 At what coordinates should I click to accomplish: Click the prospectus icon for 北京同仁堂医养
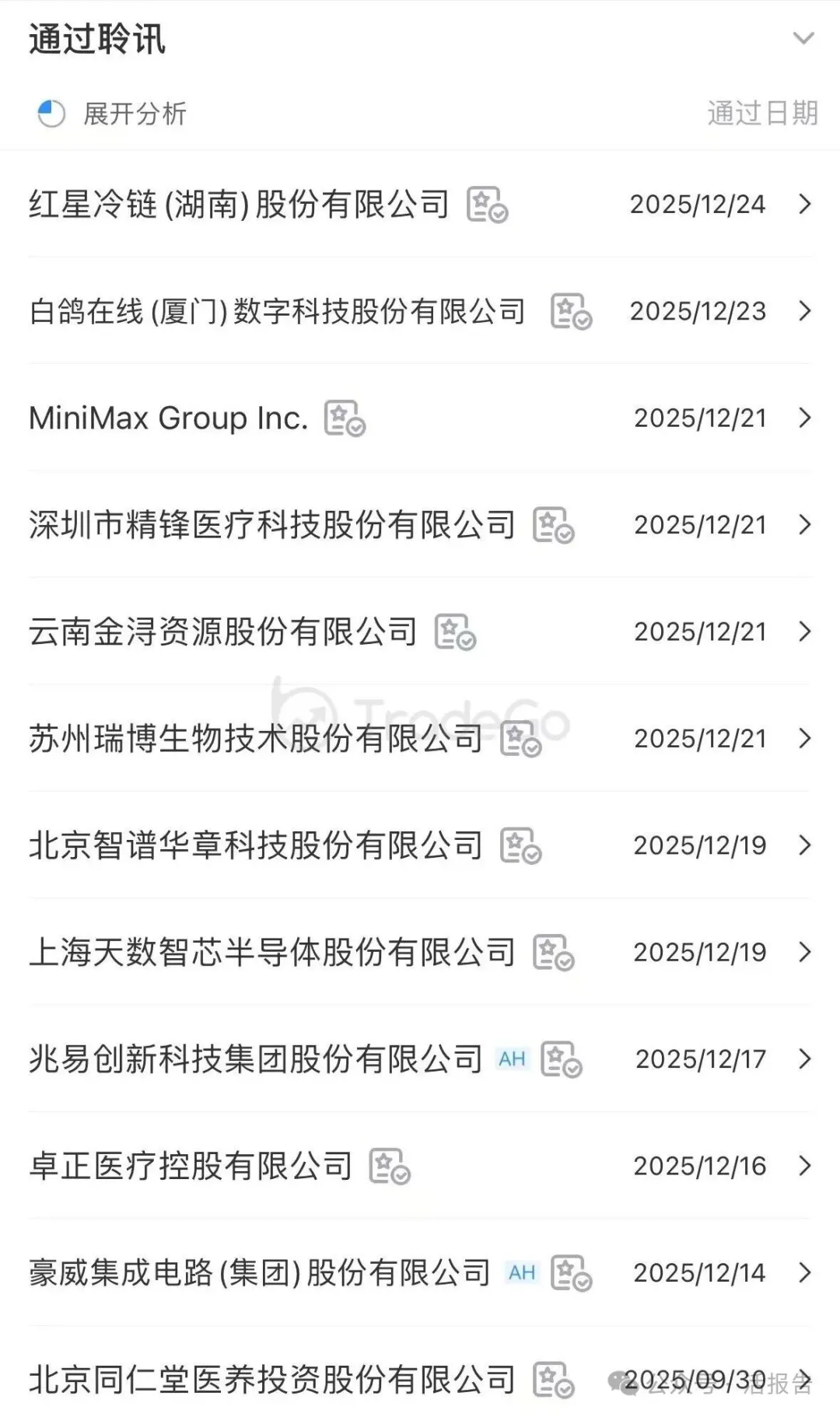pyautogui.click(x=553, y=1380)
